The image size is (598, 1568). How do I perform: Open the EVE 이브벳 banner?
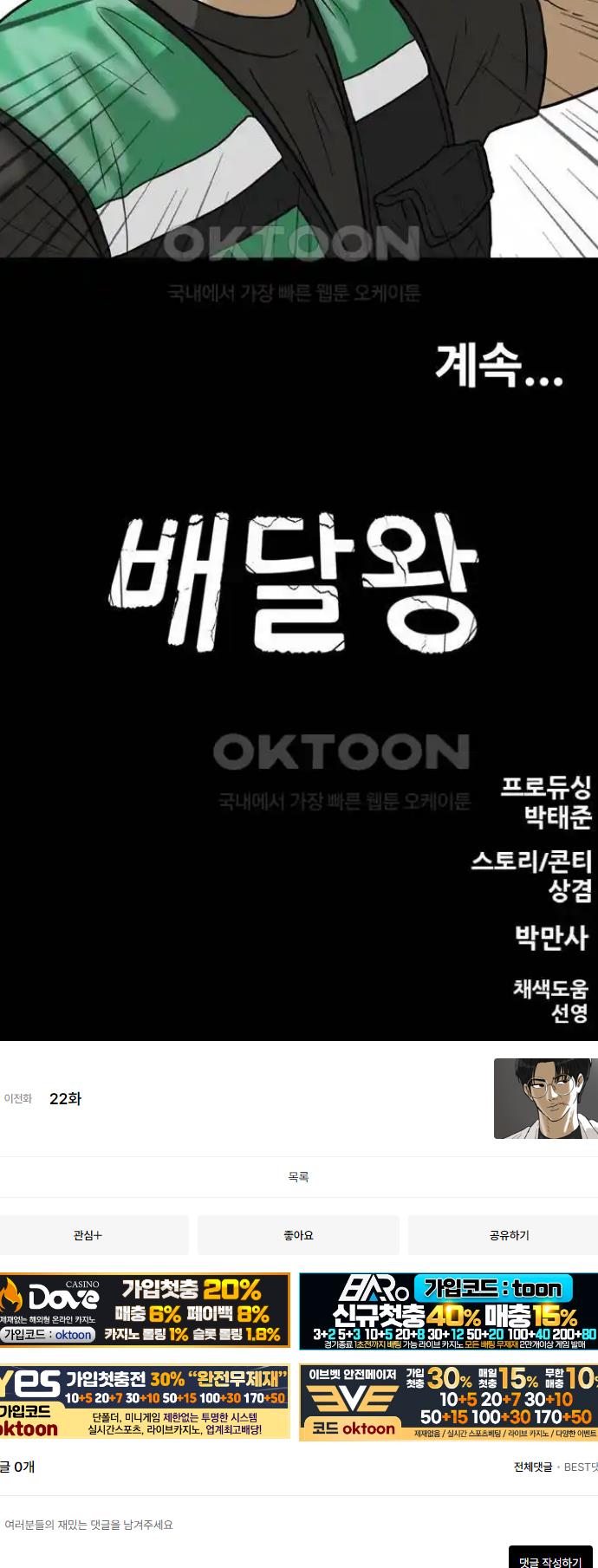tap(448, 1402)
